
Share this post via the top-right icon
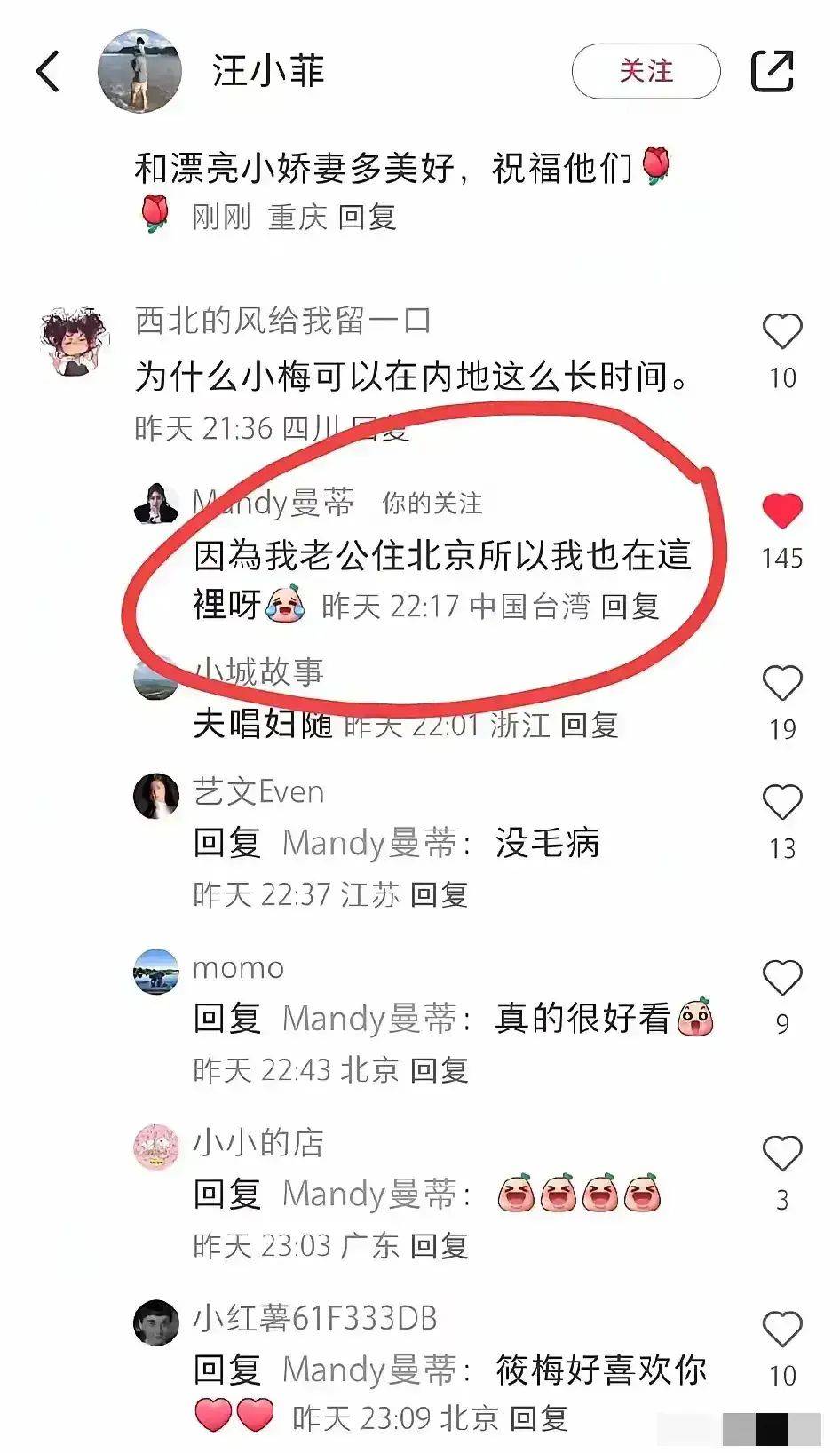(773, 71)
